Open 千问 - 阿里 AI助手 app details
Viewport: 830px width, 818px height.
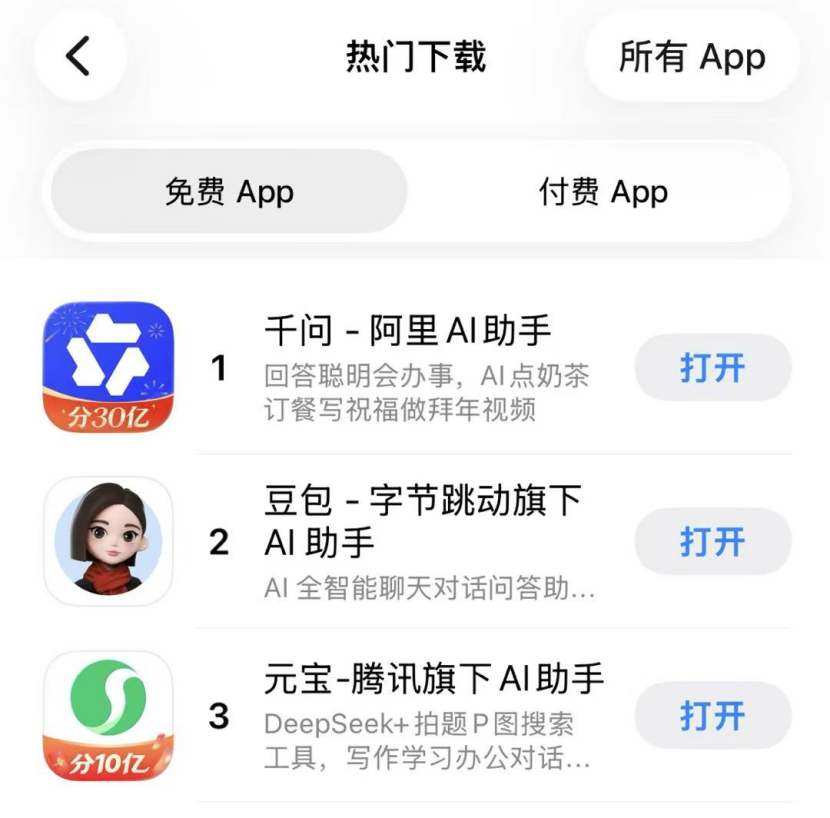point(407,330)
